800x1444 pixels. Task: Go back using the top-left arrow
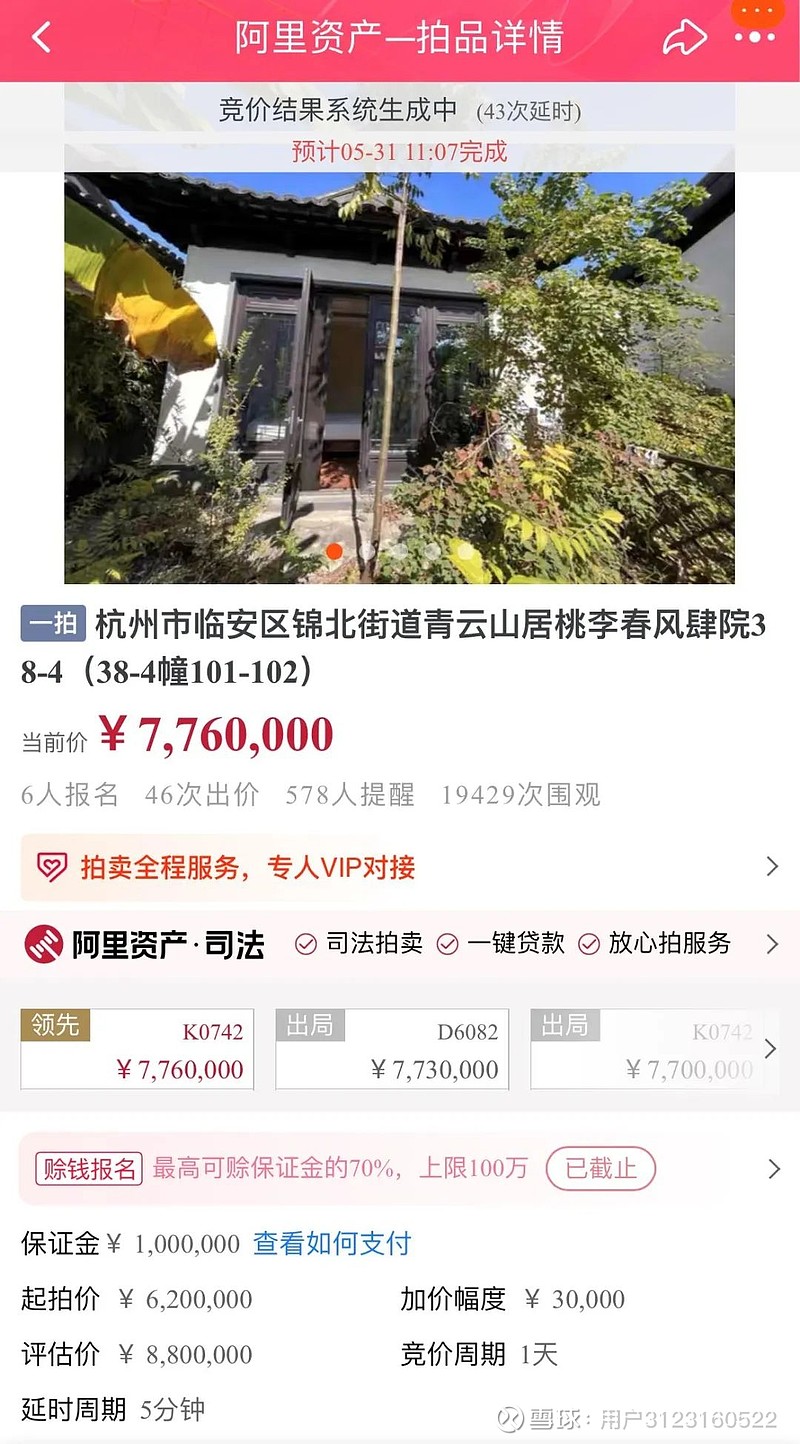41,38
